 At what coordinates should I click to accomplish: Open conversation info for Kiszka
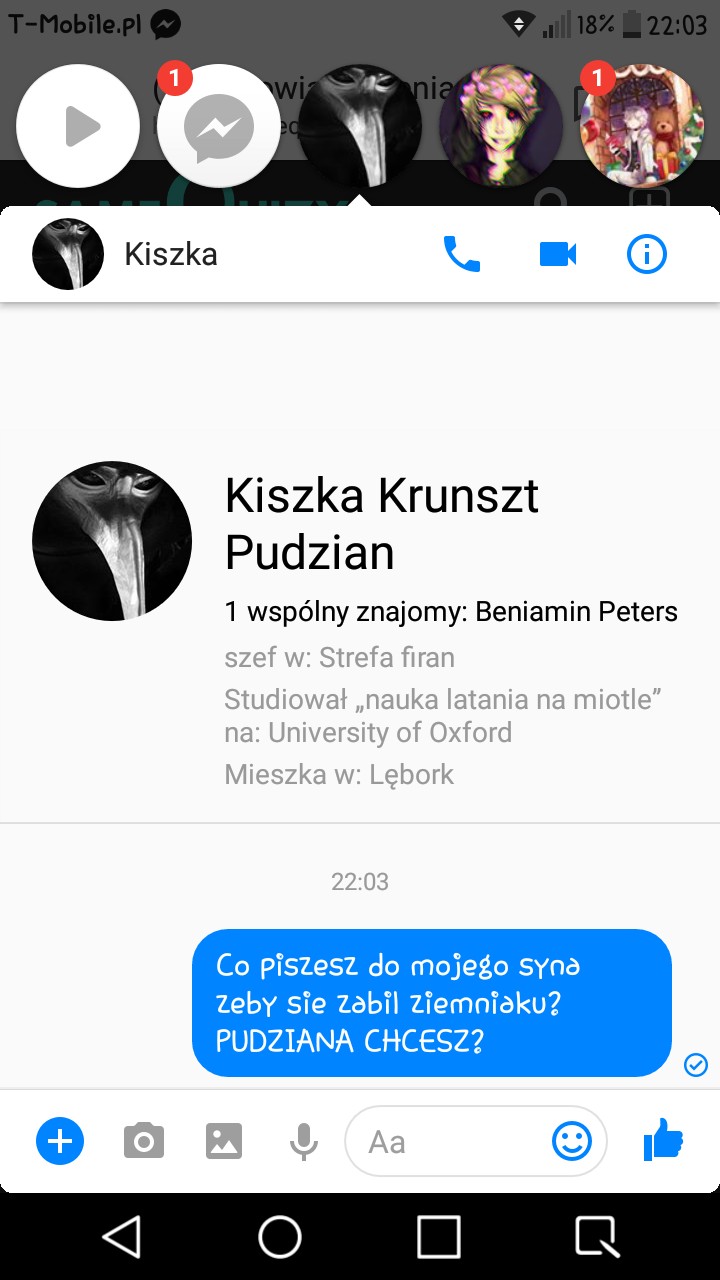tap(646, 255)
